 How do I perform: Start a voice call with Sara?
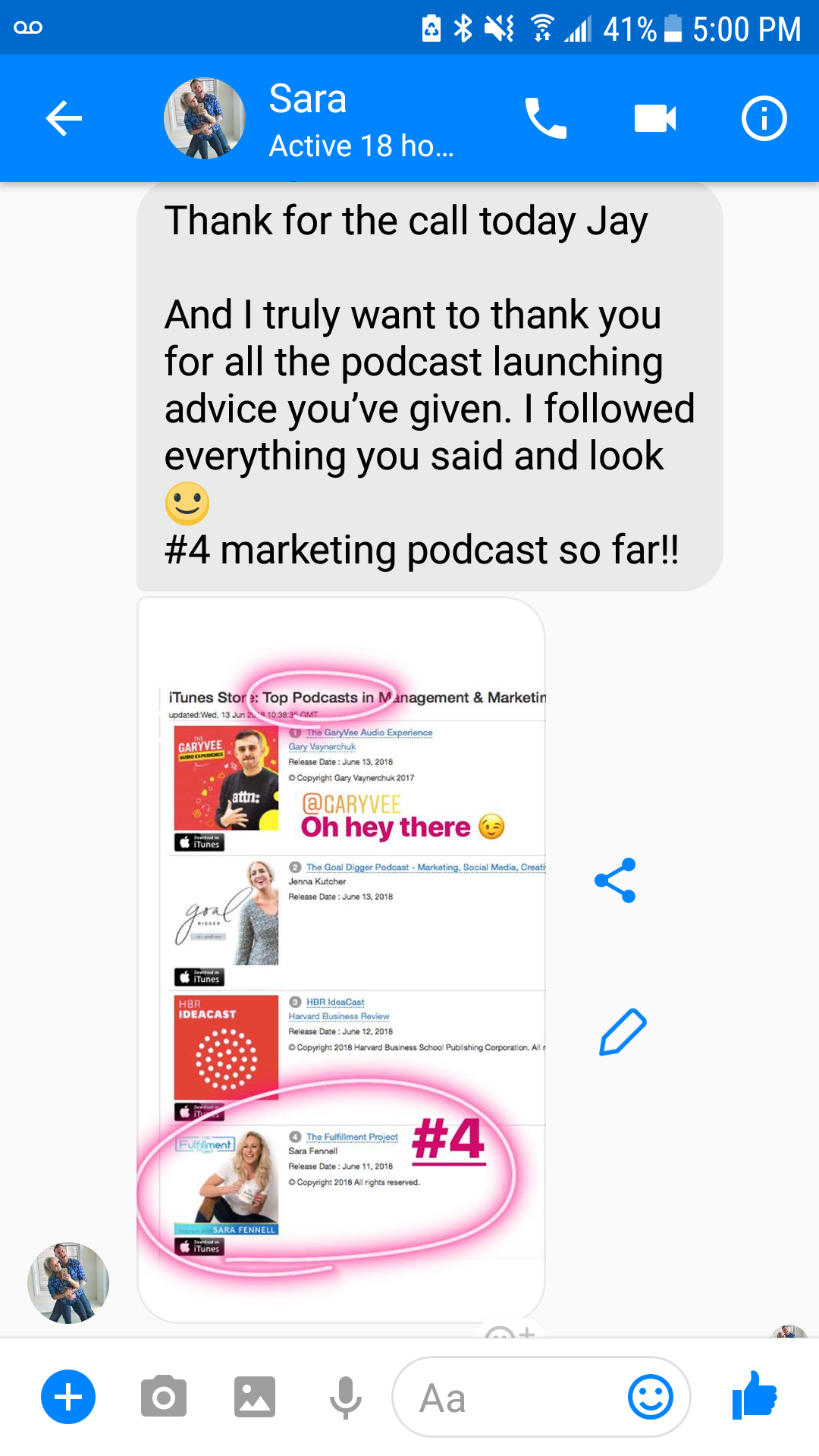click(545, 118)
